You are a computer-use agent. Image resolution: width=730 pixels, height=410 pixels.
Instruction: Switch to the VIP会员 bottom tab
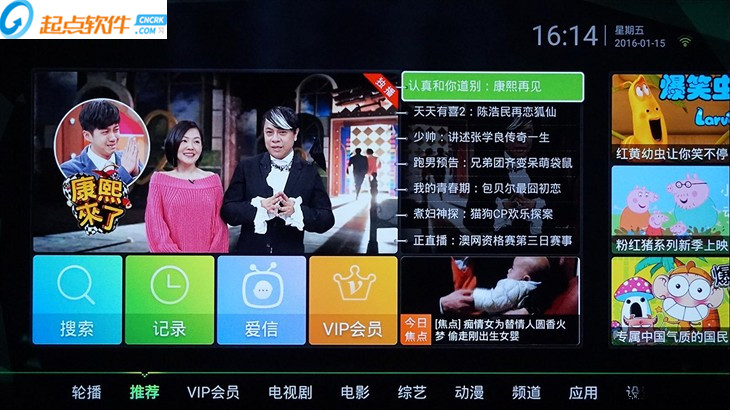213,392
